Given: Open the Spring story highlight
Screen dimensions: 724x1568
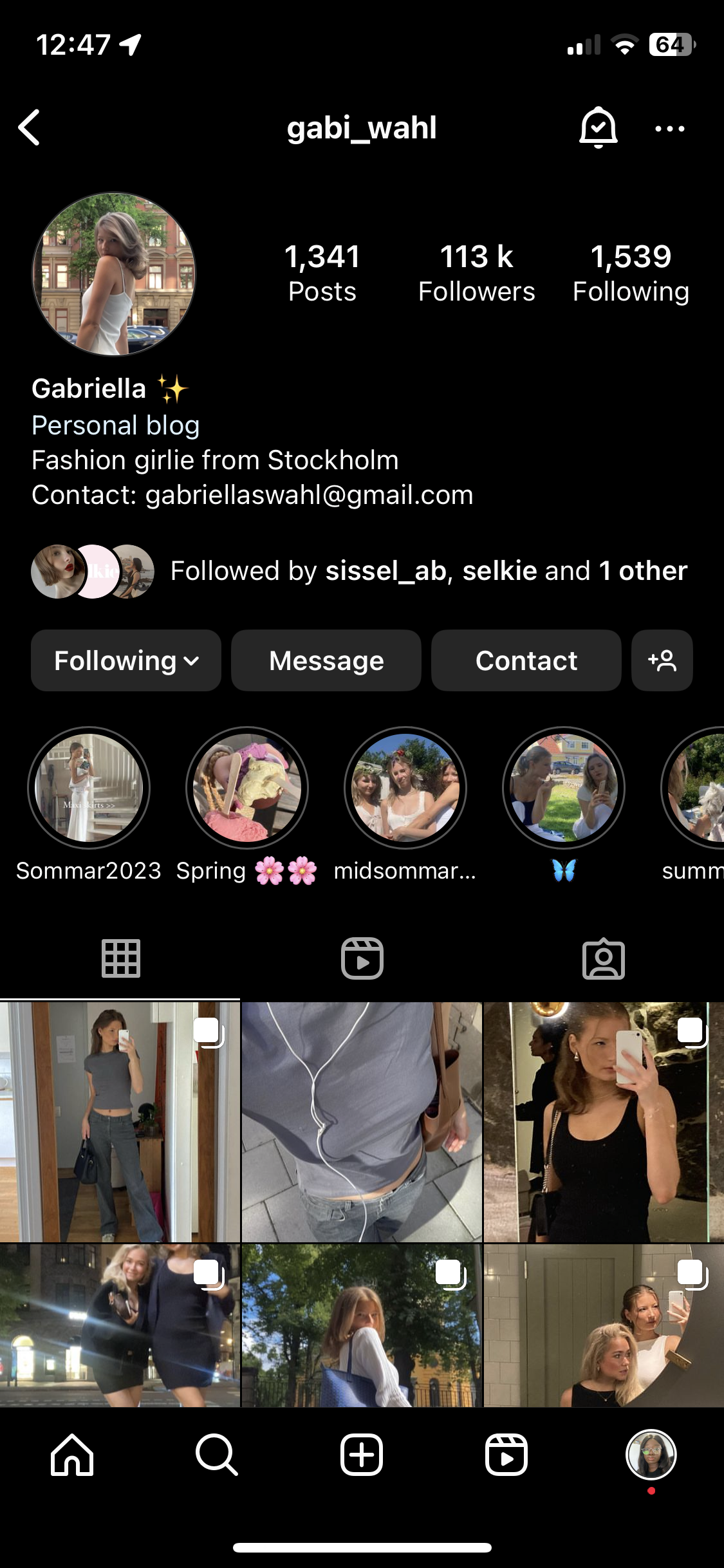Looking at the screenshot, I should click(247, 788).
